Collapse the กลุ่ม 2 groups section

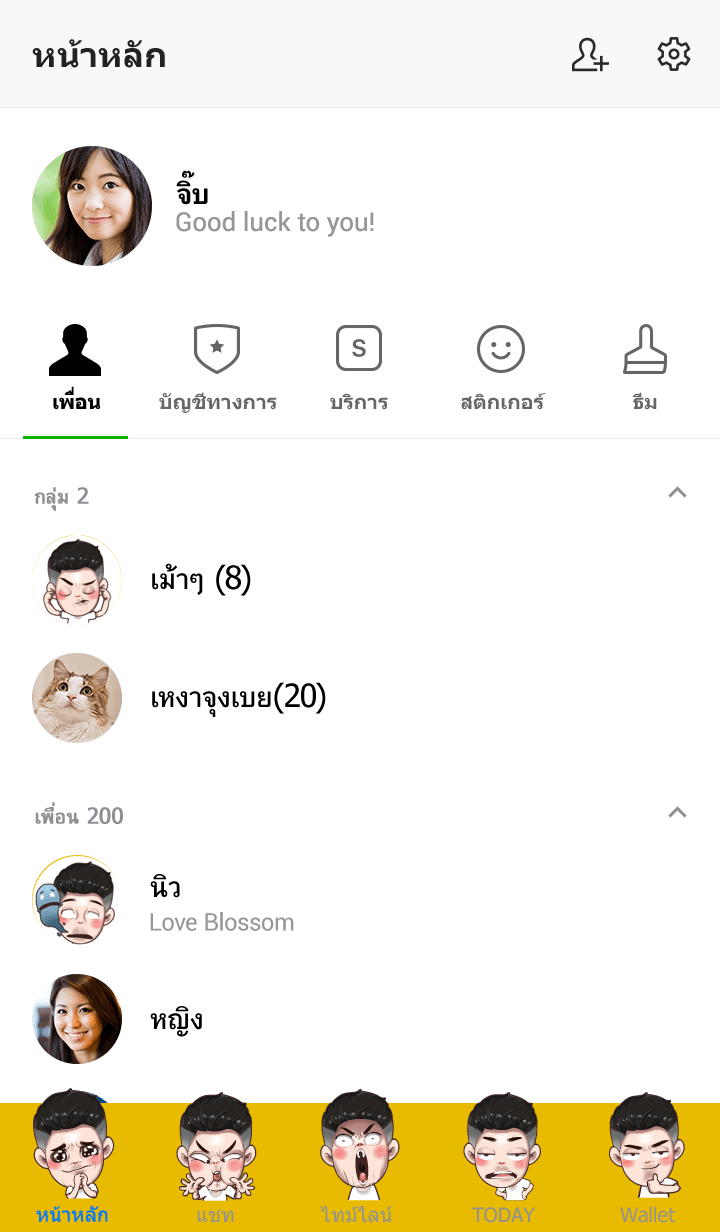(x=677, y=492)
